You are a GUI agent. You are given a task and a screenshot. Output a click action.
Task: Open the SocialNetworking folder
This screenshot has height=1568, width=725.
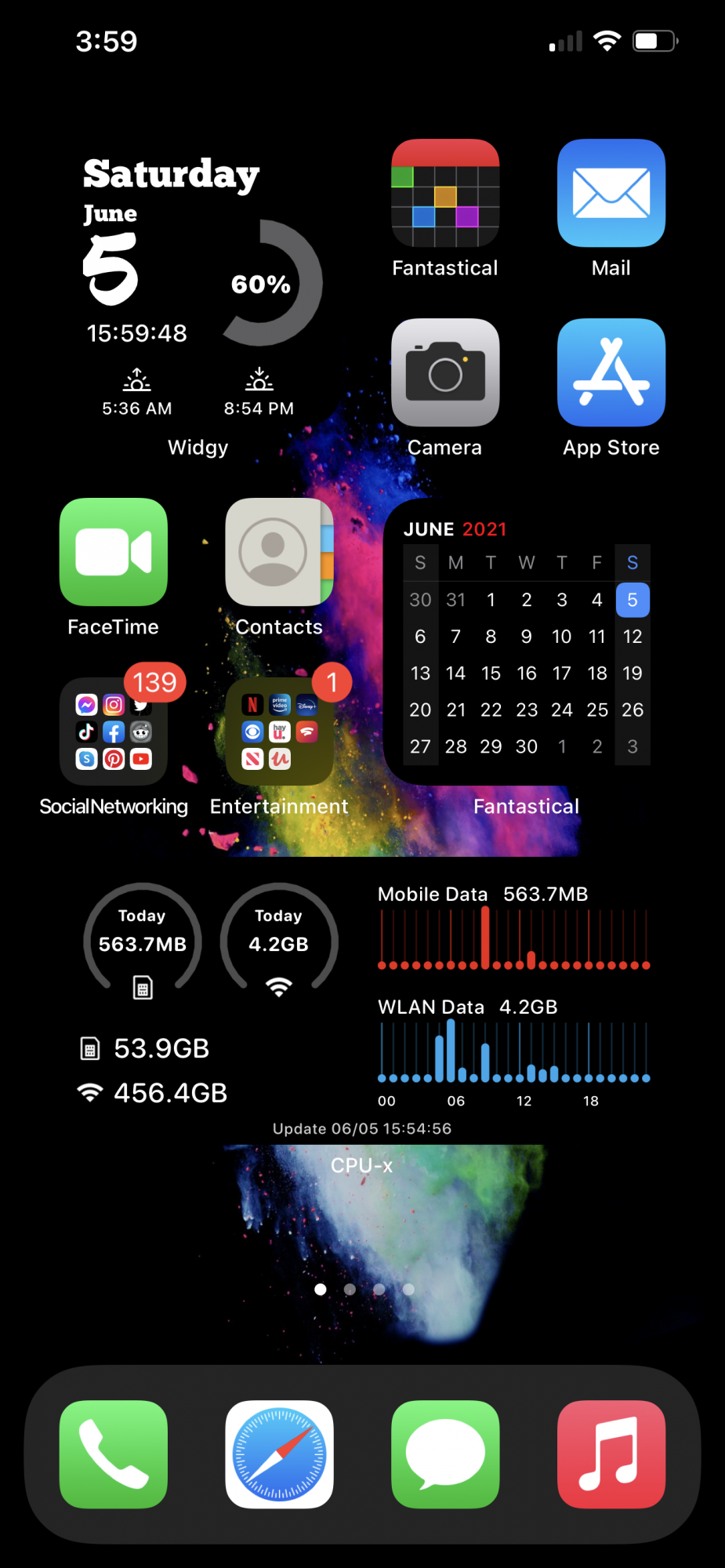[x=114, y=731]
